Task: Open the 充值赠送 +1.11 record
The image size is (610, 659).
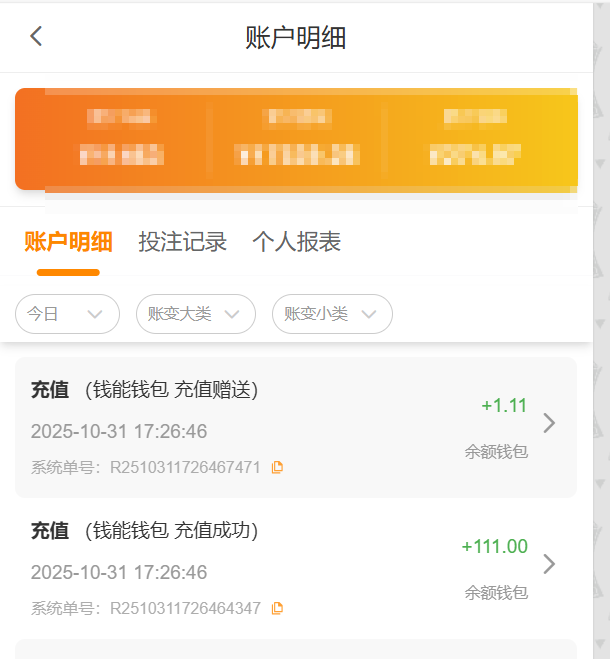Action: pyautogui.click(x=295, y=426)
